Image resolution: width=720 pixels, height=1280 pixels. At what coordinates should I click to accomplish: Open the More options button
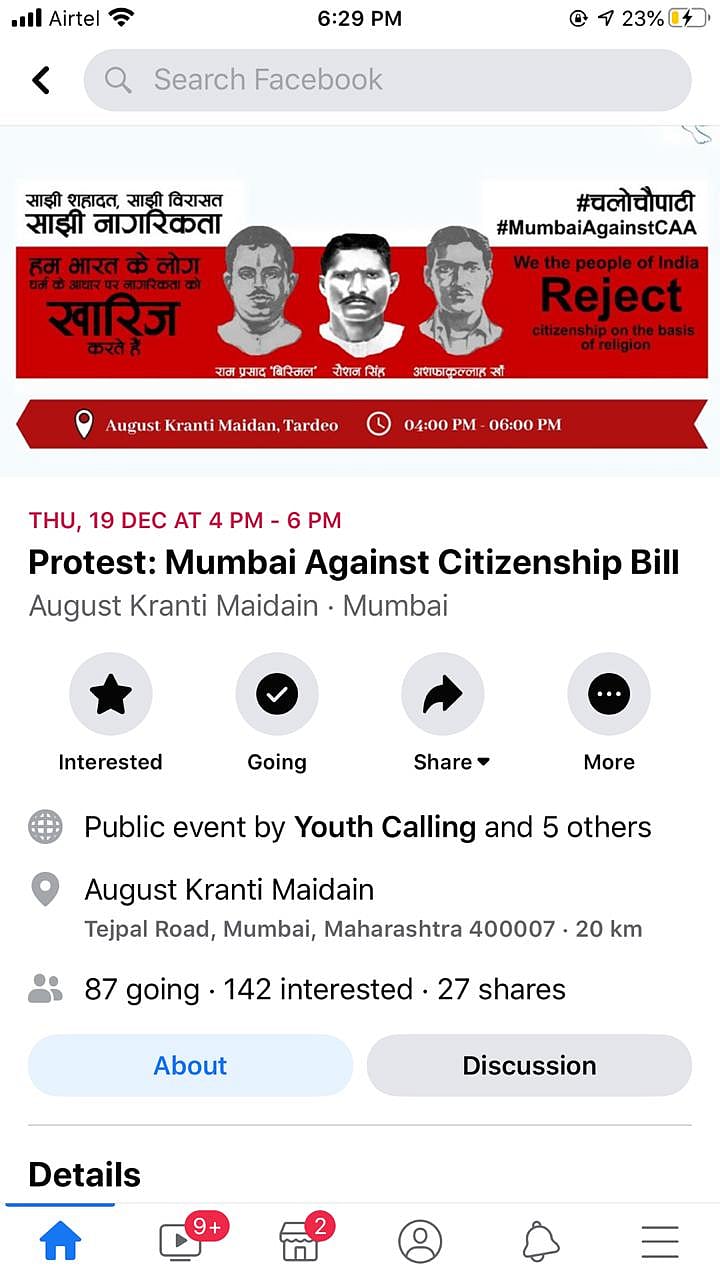click(609, 694)
